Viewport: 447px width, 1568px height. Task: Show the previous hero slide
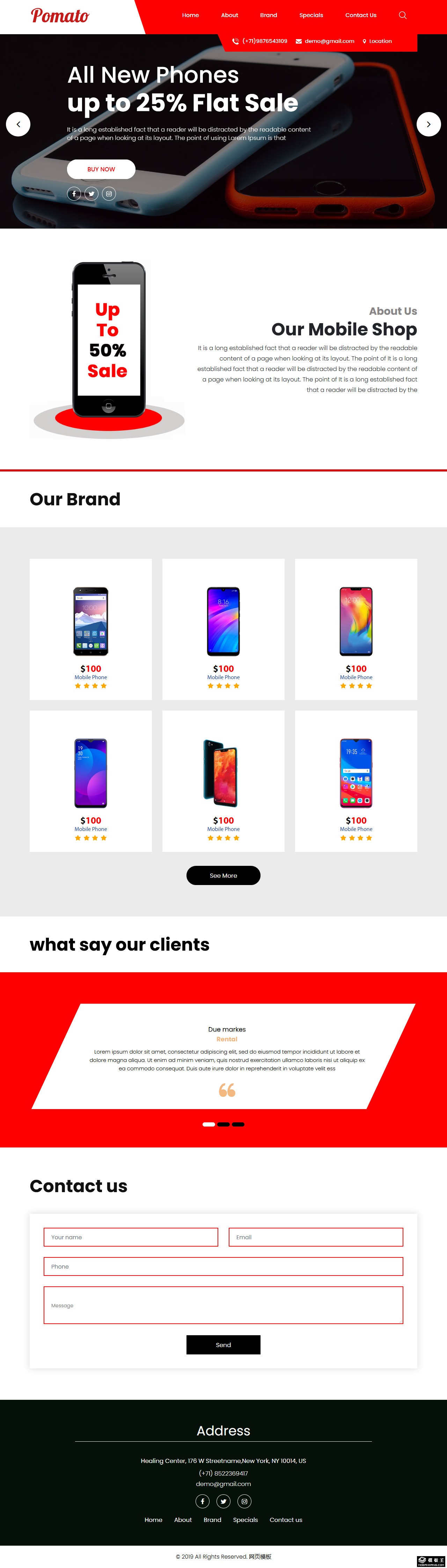(18, 124)
